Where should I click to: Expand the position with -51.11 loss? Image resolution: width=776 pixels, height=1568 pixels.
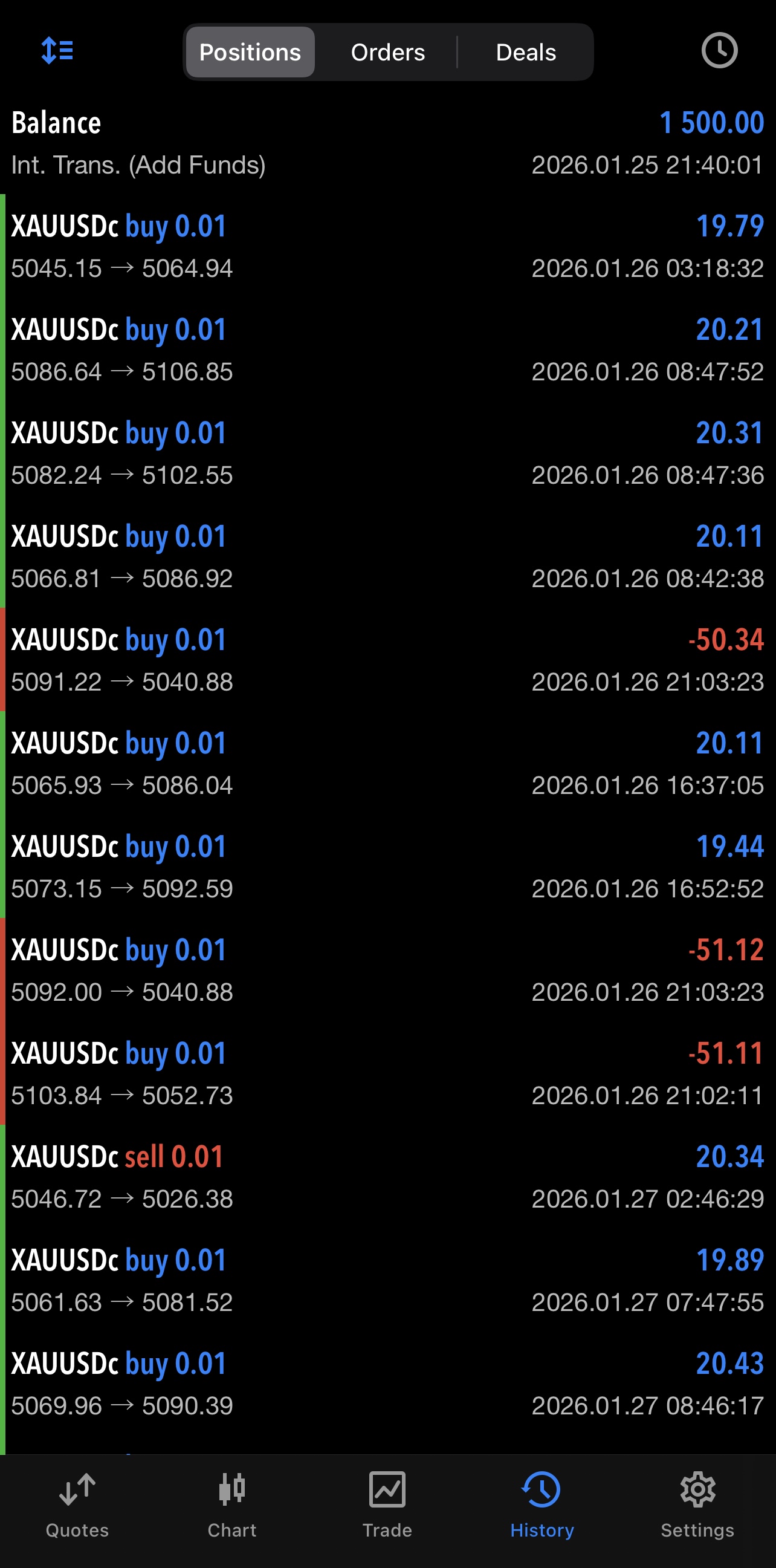tap(388, 1073)
